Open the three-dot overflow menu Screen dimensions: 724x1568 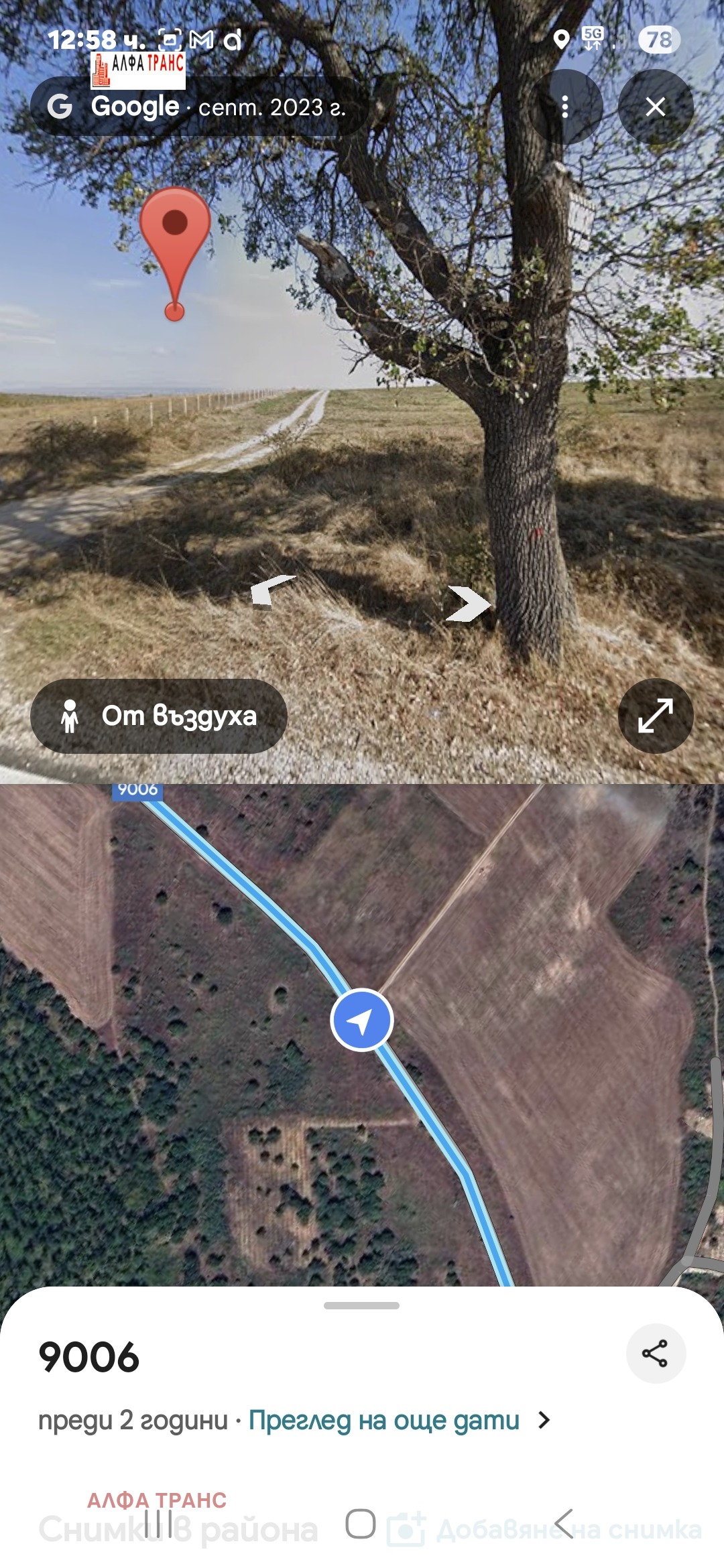point(565,105)
